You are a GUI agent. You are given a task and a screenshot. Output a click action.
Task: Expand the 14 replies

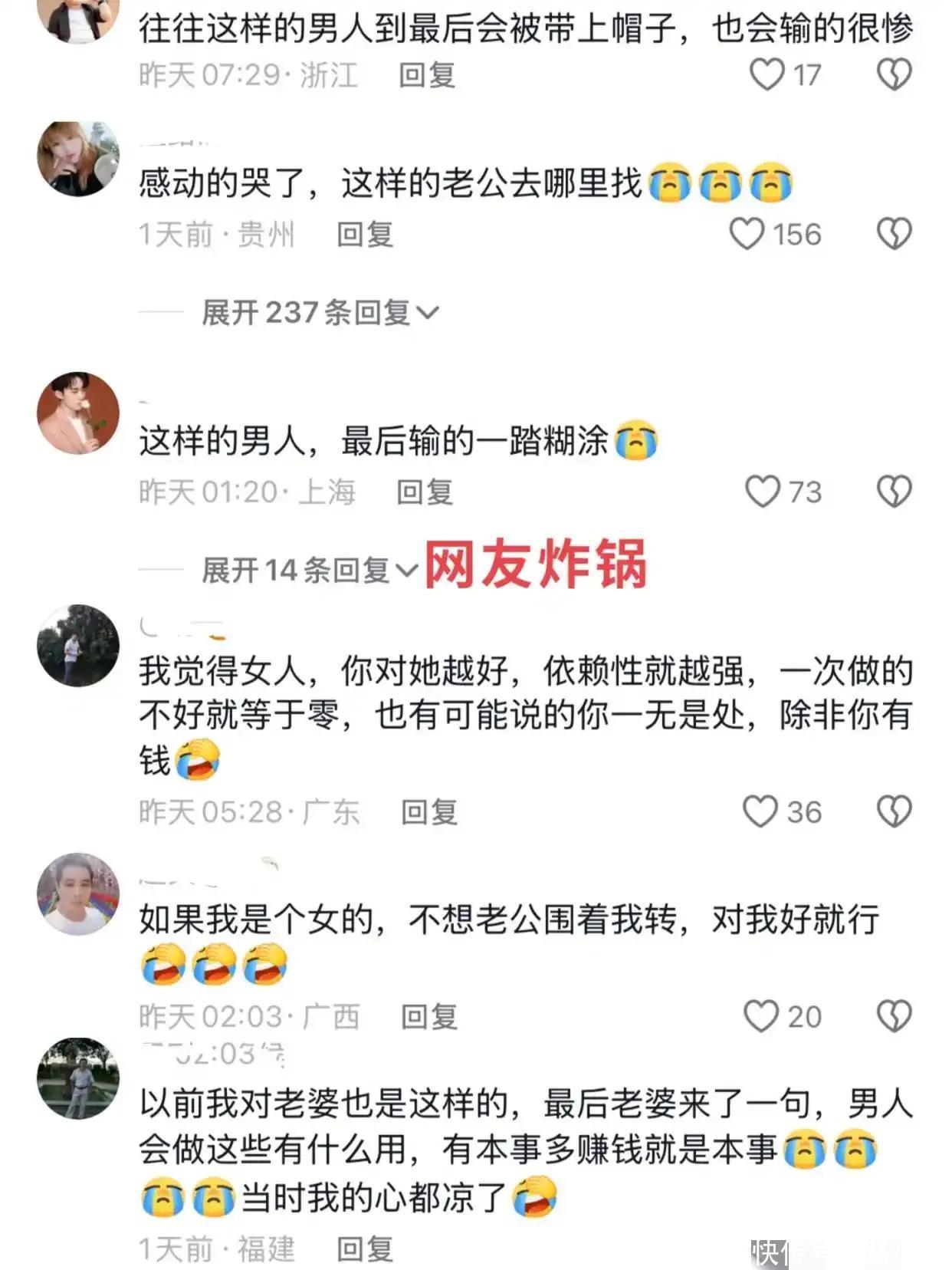coord(309,570)
